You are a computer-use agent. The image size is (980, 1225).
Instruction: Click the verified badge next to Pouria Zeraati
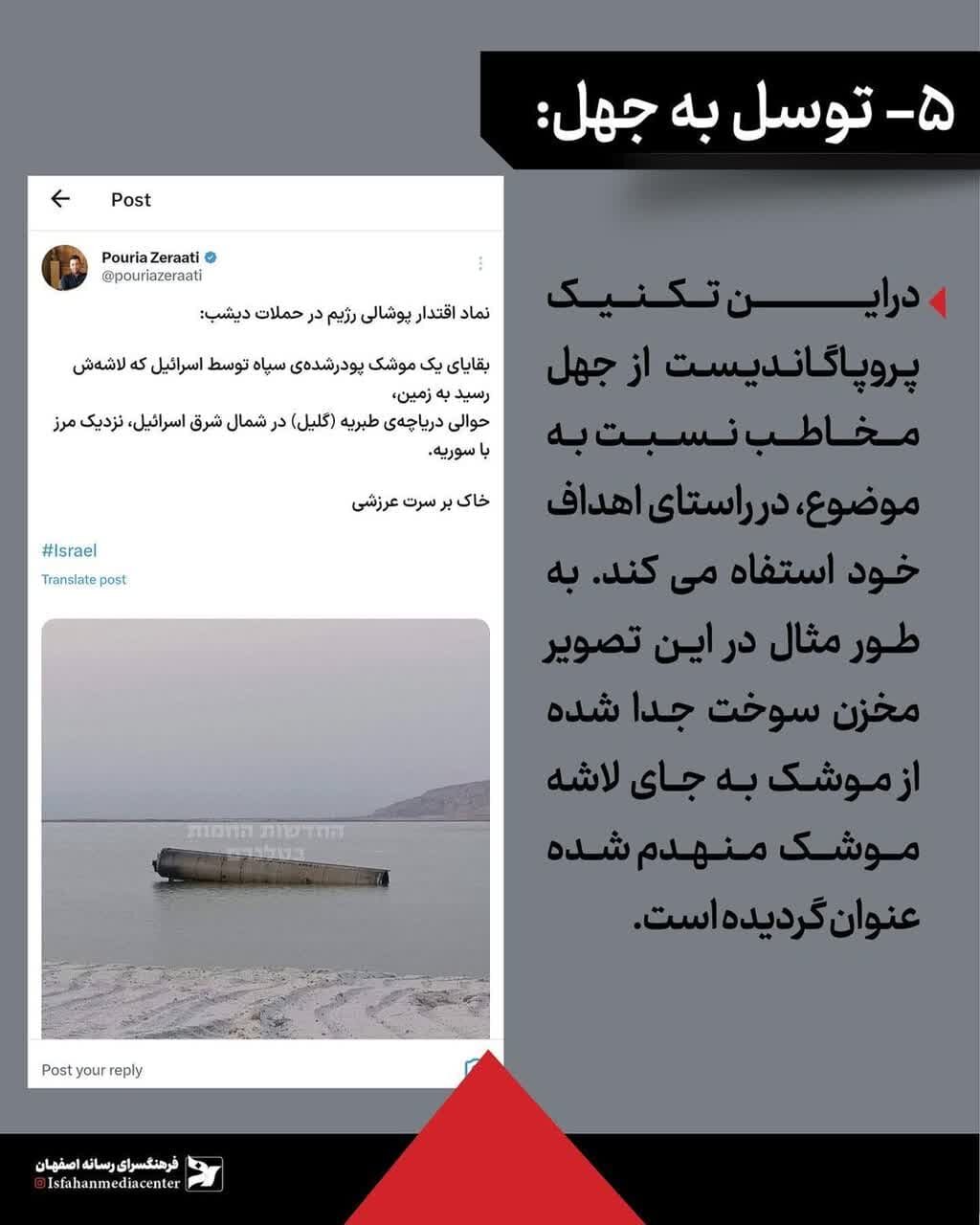click(209, 256)
